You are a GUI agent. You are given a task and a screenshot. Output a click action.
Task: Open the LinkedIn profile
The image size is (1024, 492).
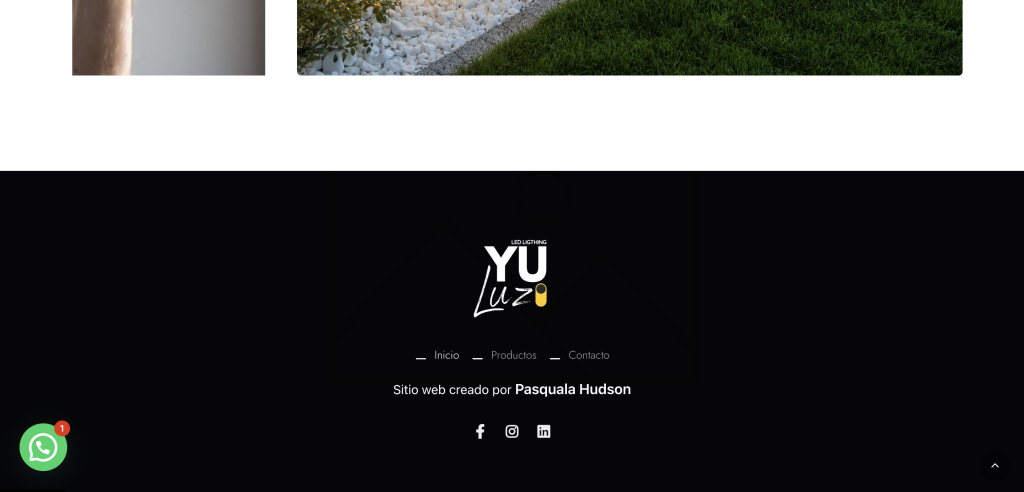544,431
